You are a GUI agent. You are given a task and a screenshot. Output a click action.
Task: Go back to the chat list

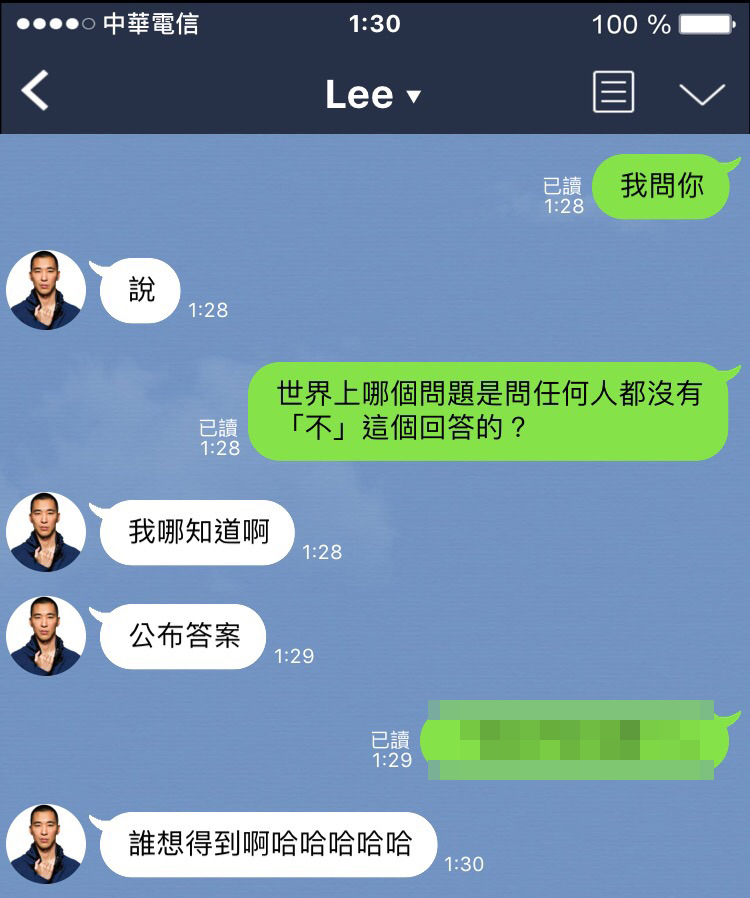[35, 92]
